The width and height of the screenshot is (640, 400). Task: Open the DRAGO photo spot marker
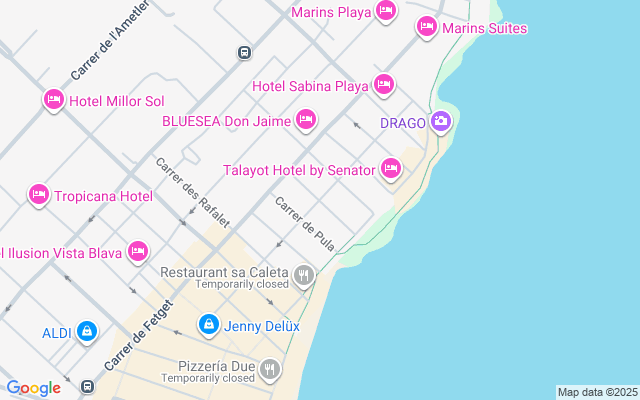coord(441,122)
